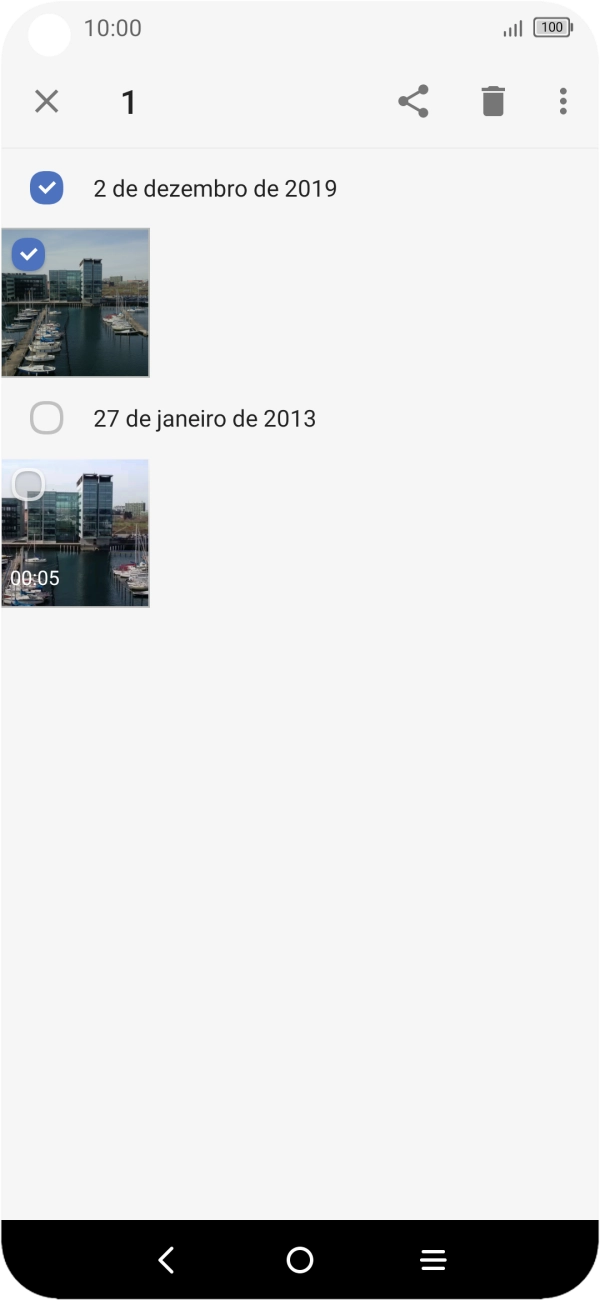Viewport: 600px width, 1300px height.
Task: Delete the selected photo with trash icon
Action: [493, 101]
